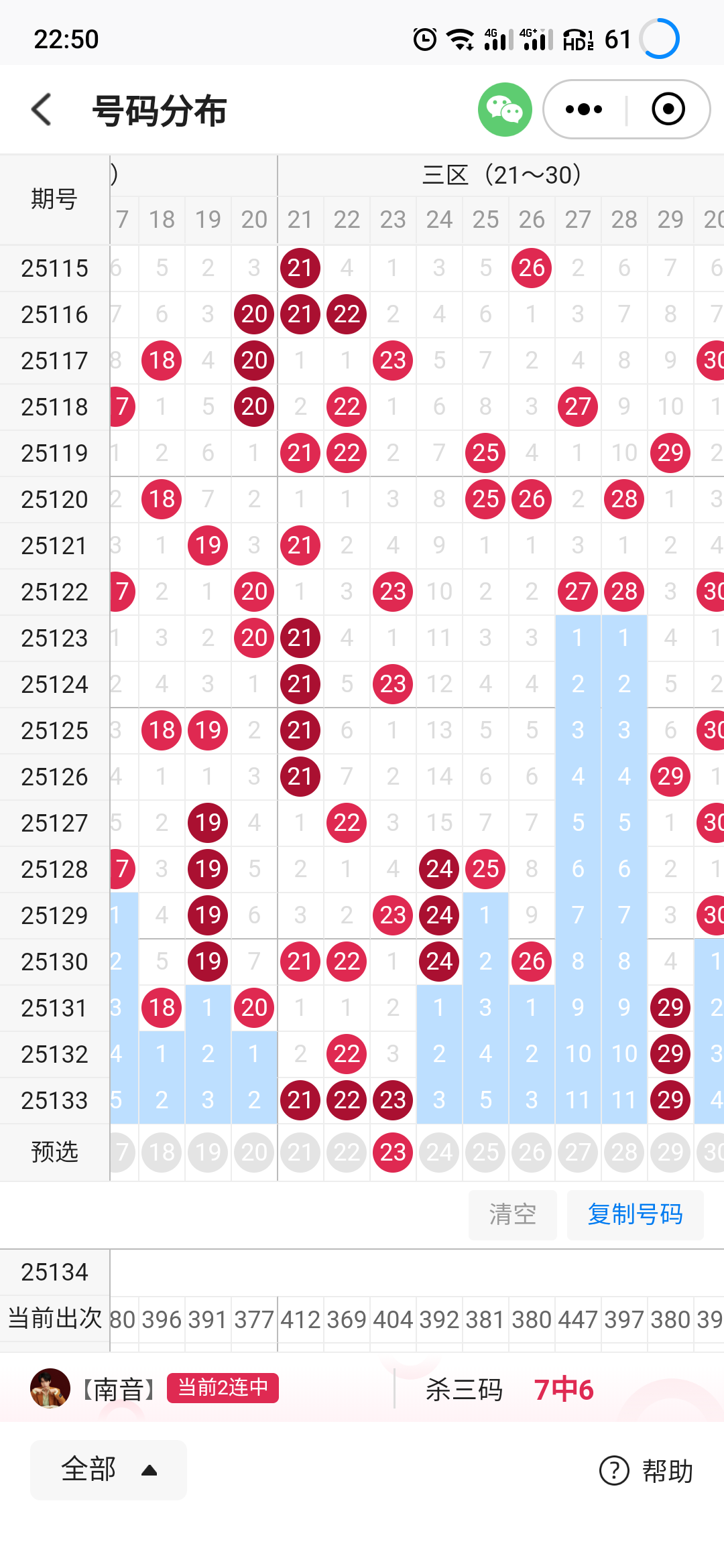This screenshot has height=1568, width=724.
Task: Tap the 清空 clear button
Action: click(512, 1214)
